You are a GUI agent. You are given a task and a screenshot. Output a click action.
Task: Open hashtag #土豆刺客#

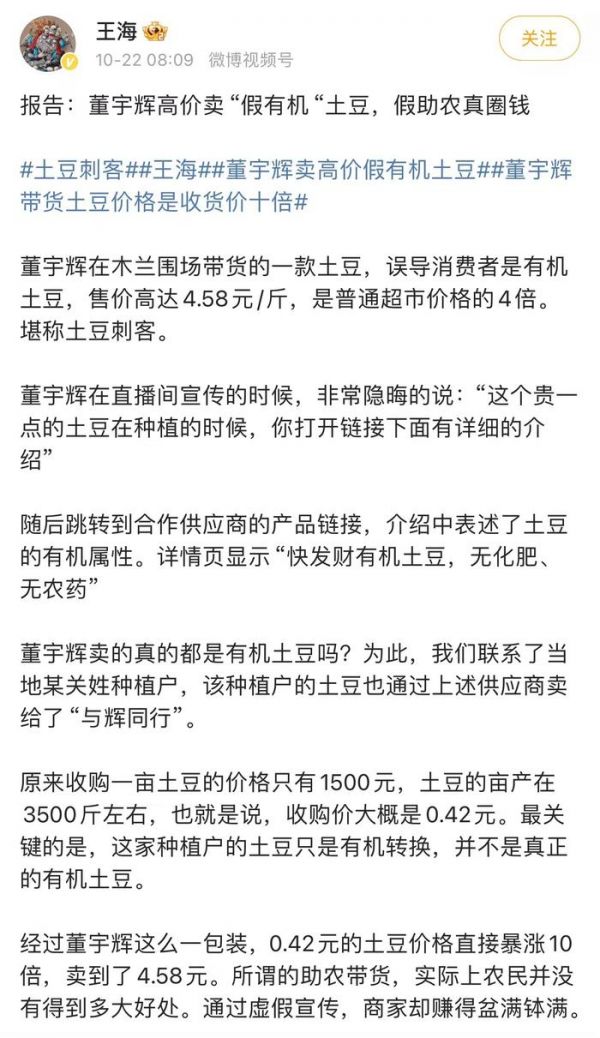(70, 168)
